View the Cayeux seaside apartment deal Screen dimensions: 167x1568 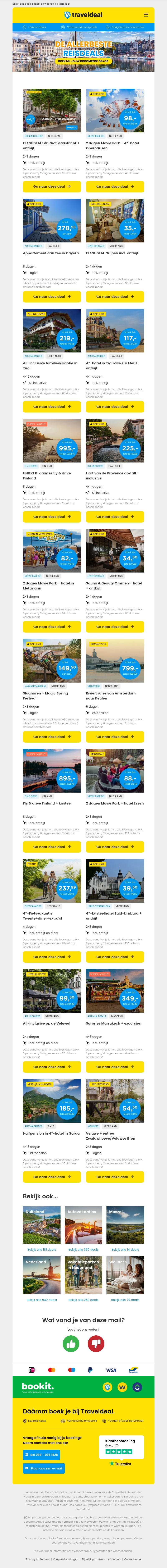(x=52, y=296)
